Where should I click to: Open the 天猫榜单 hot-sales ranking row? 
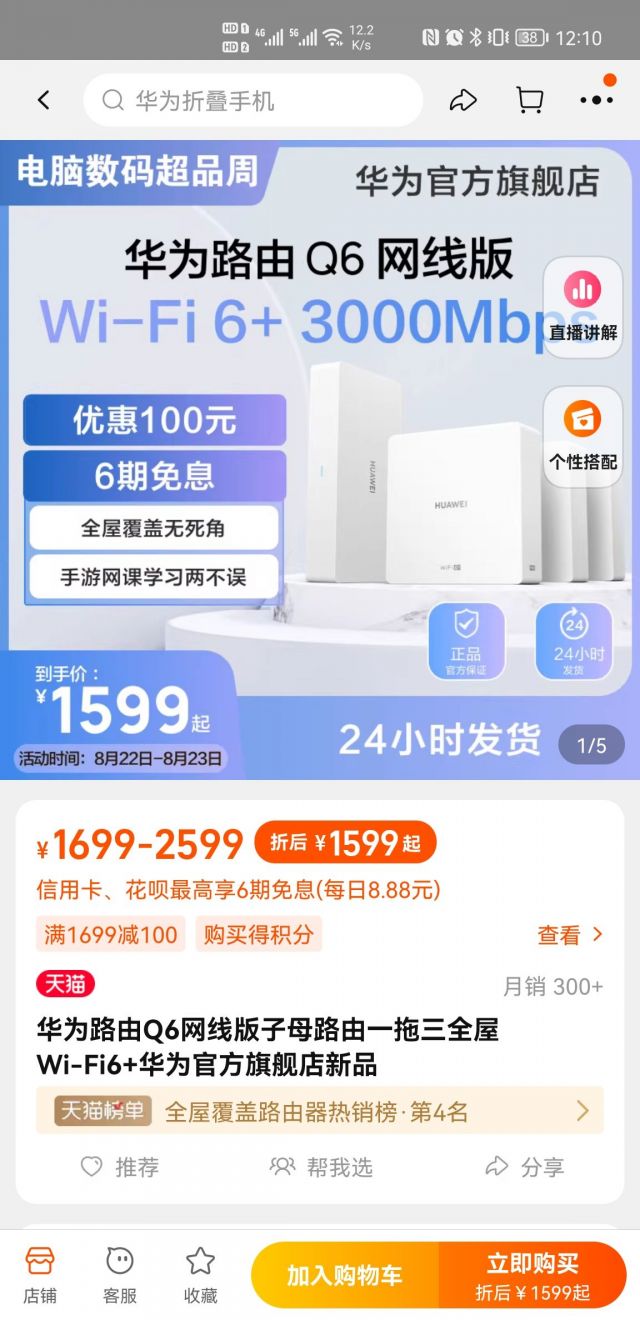pos(320,1111)
